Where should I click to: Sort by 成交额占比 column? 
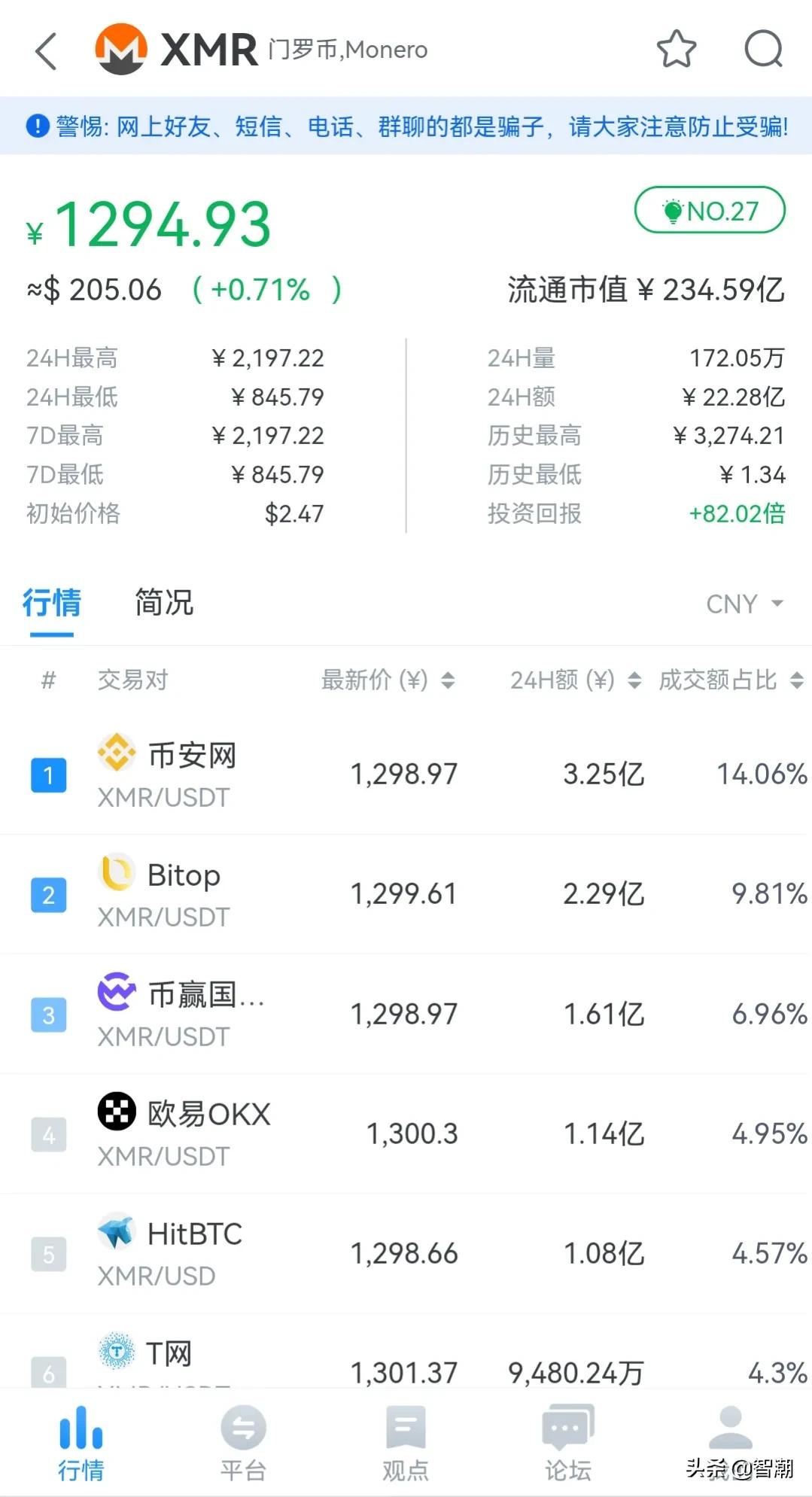click(x=730, y=680)
